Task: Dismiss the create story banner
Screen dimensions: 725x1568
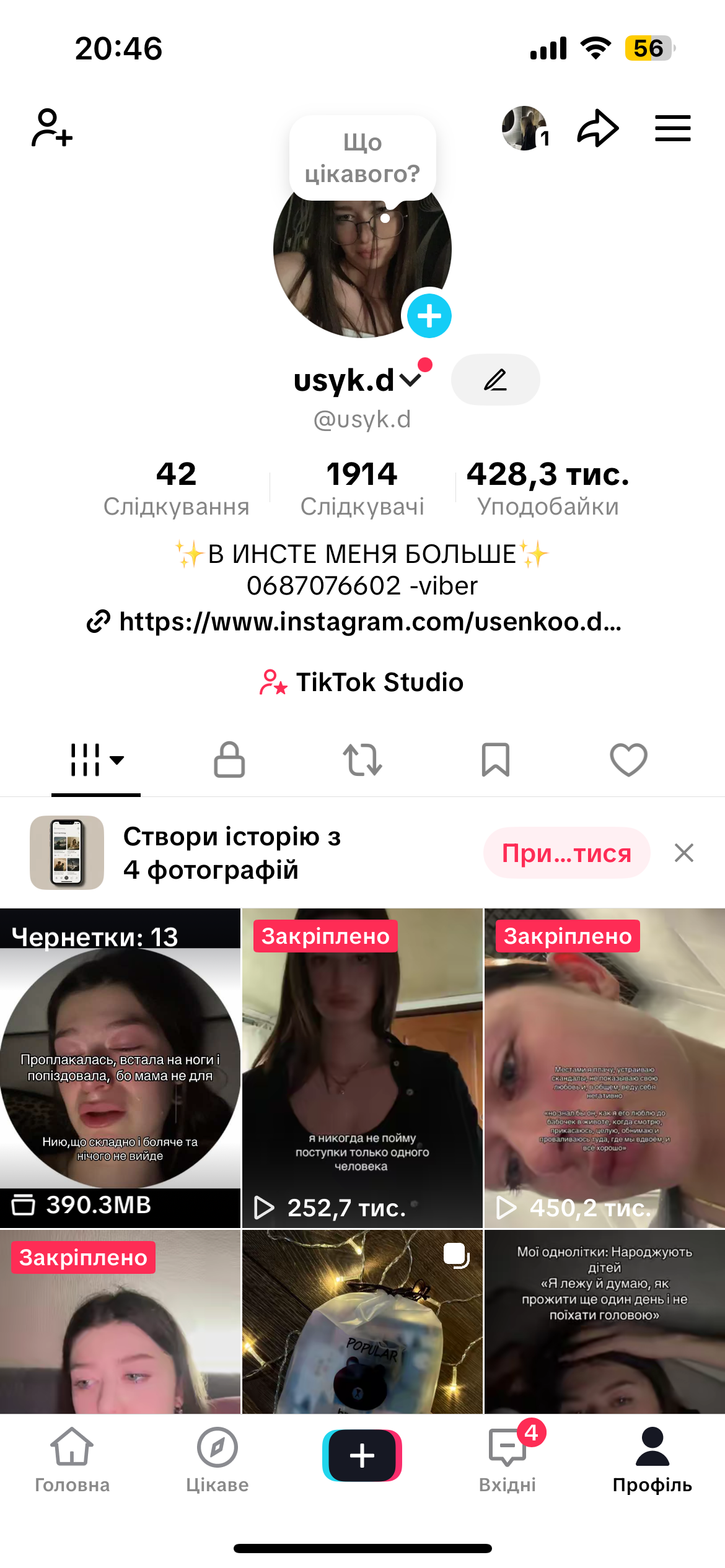Action: point(684,853)
